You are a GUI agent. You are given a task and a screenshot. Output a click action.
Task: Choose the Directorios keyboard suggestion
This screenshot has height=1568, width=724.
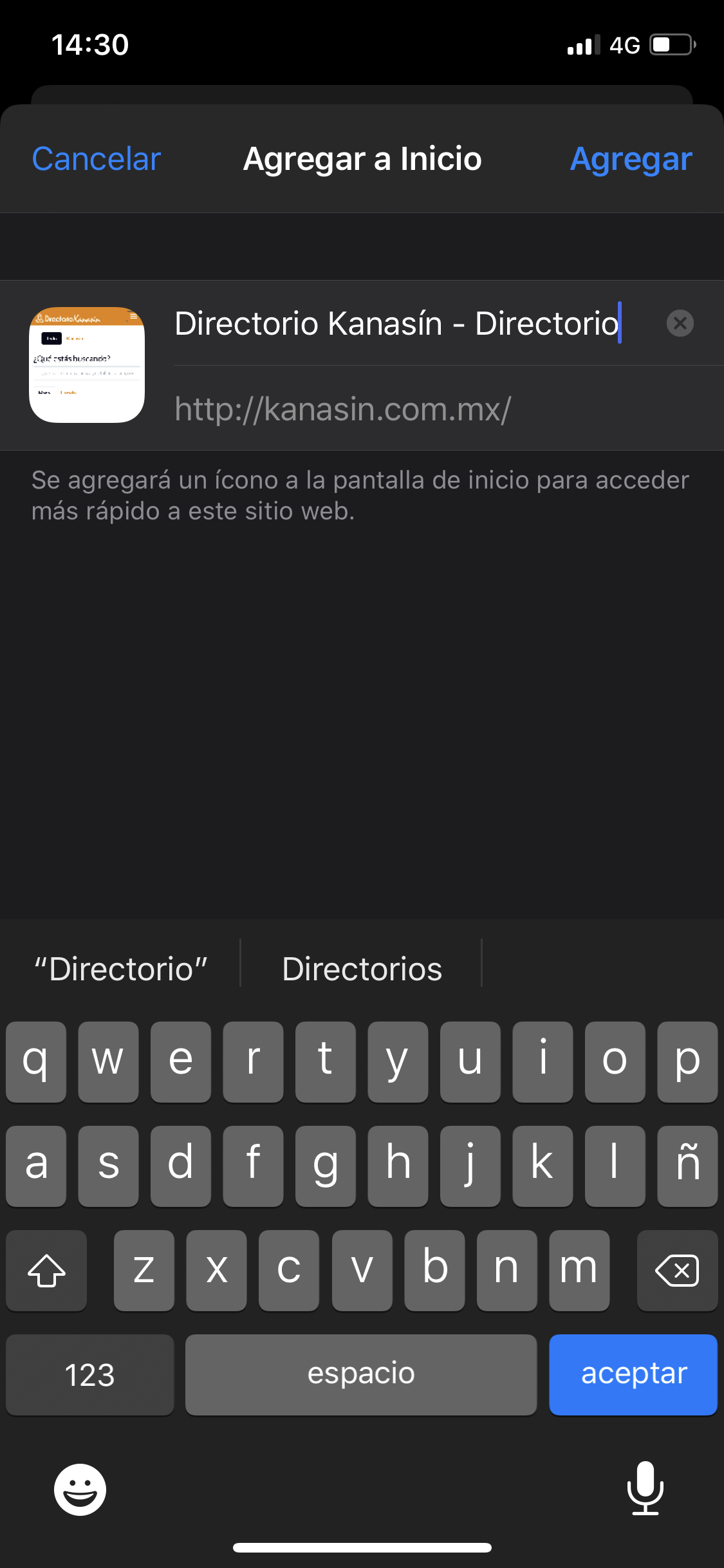(362, 969)
